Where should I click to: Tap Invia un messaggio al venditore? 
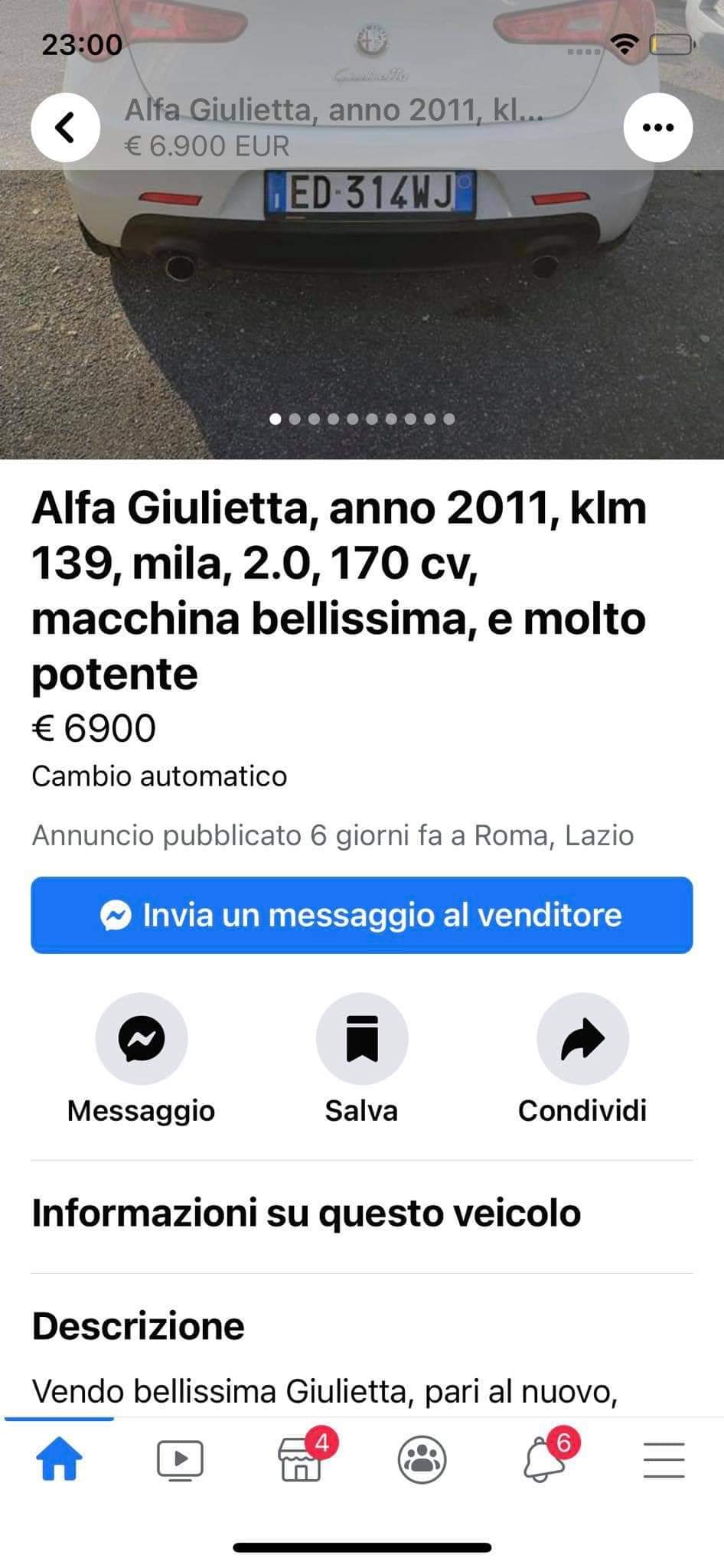tap(361, 915)
